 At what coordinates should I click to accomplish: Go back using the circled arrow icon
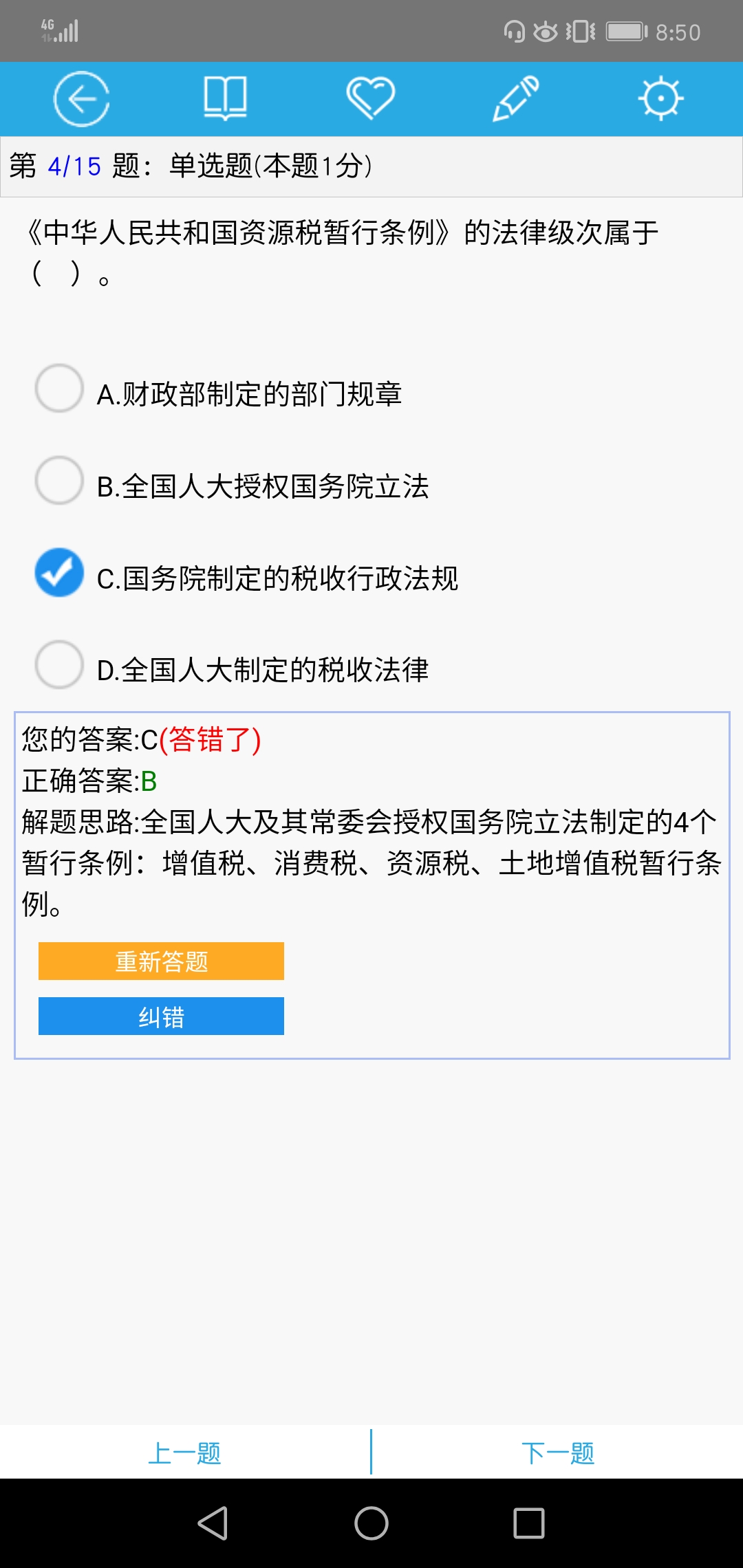(81, 99)
